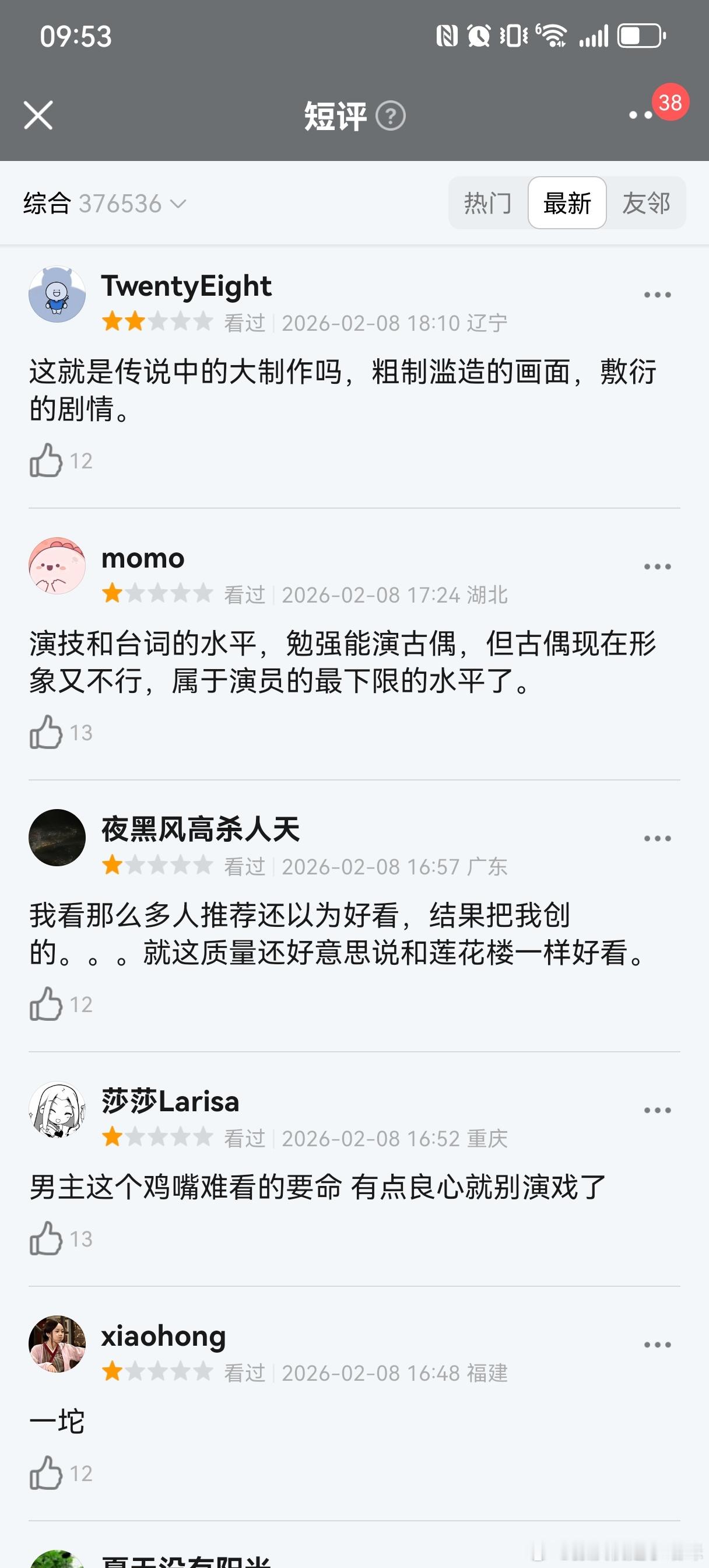Open more options for 莎莎Larisa's review
The image size is (709, 1568).
(656, 1109)
